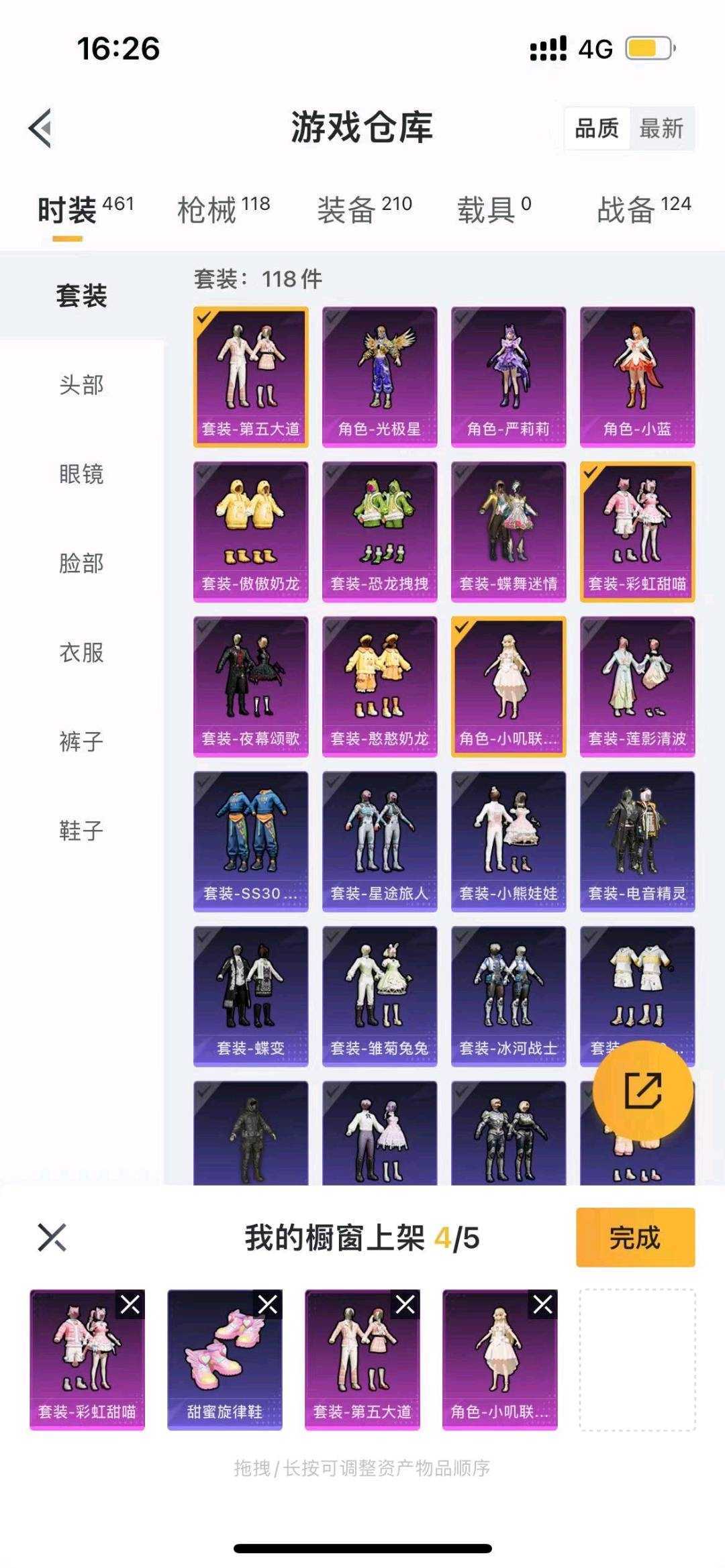The width and height of the screenshot is (725, 1568).
Task: Sort by 最新
Action: [661, 128]
